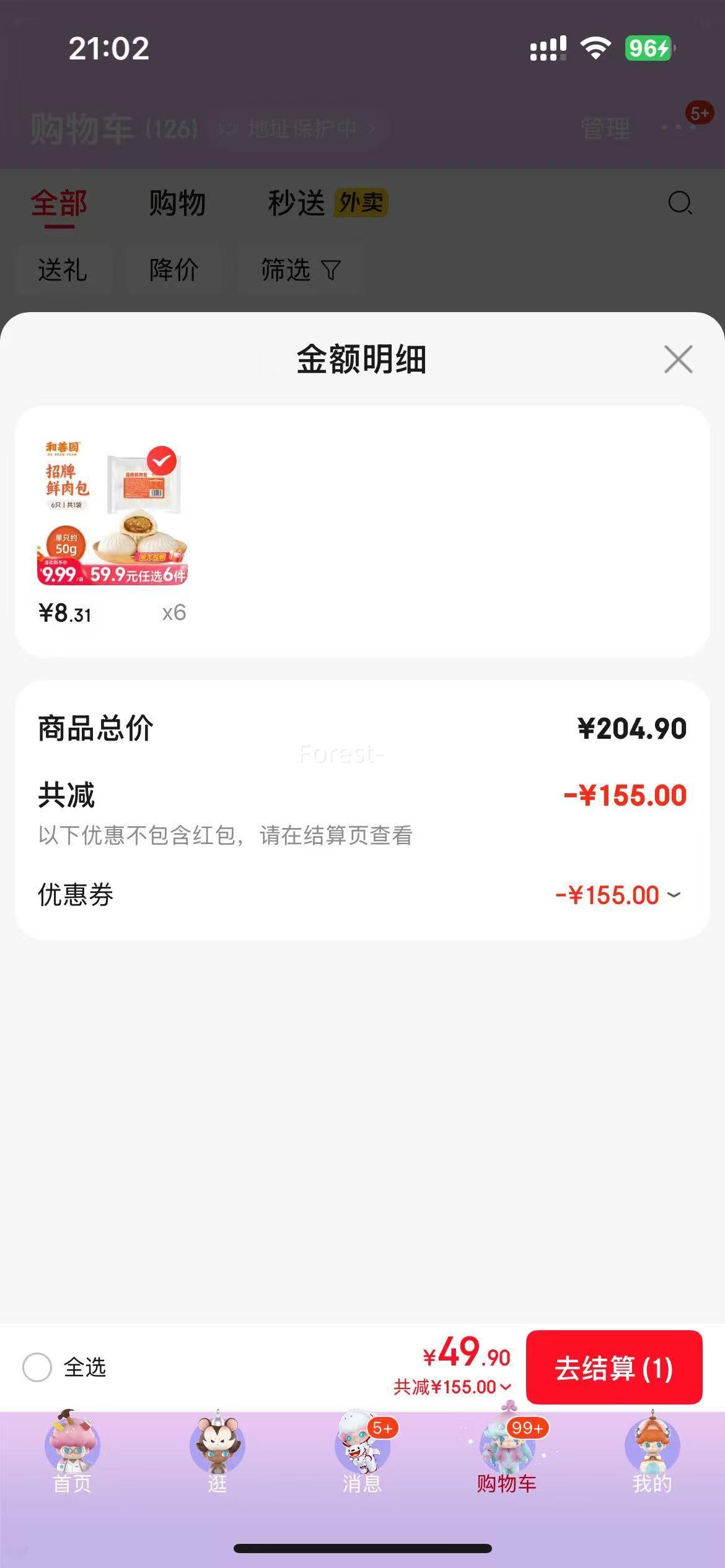Switch to the 购物 tab
Image resolution: width=725 pixels, height=1568 pixels.
pos(177,204)
